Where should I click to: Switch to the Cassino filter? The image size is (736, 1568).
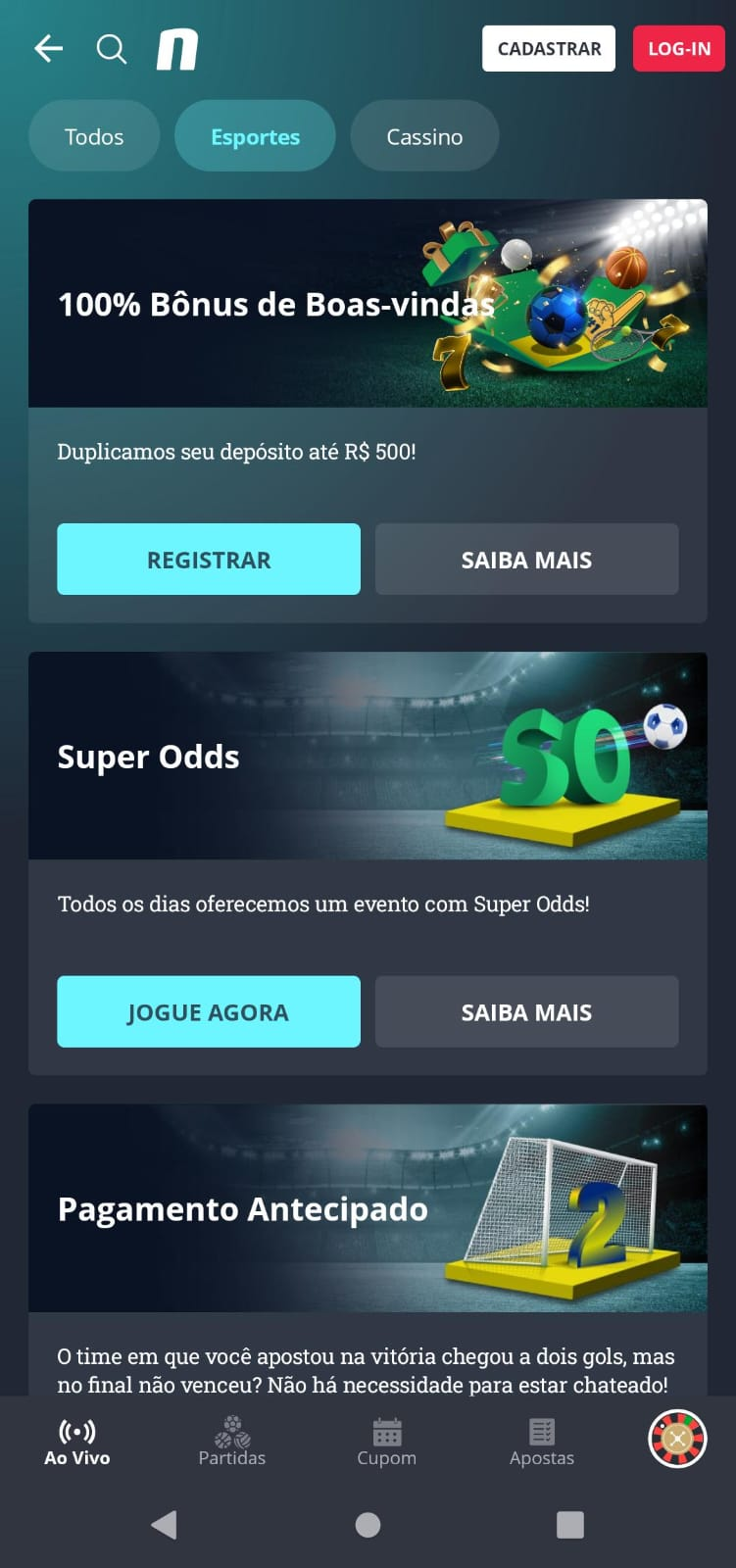point(424,136)
